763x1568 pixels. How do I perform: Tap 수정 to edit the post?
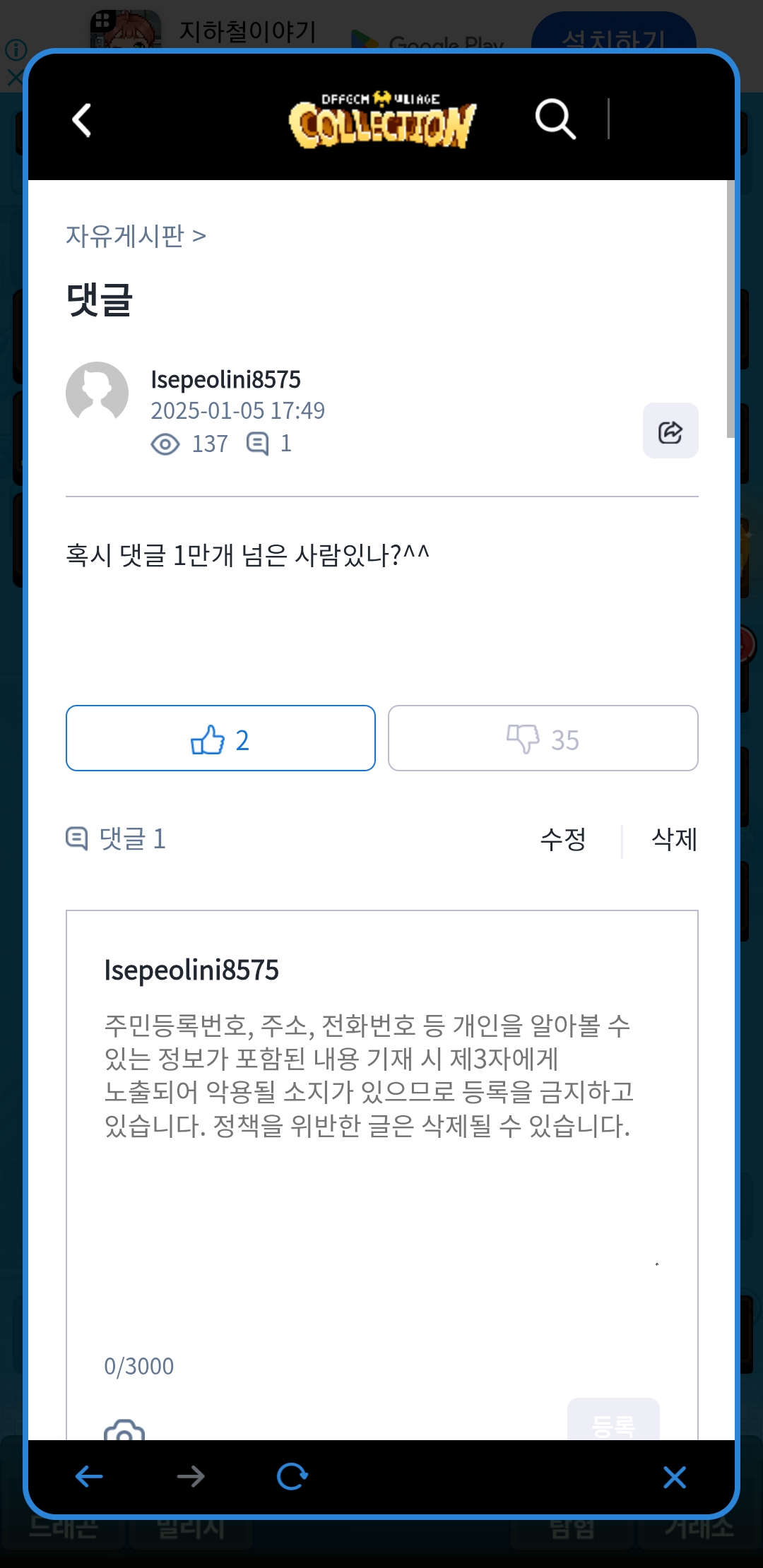pyautogui.click(x=563, y=839)
